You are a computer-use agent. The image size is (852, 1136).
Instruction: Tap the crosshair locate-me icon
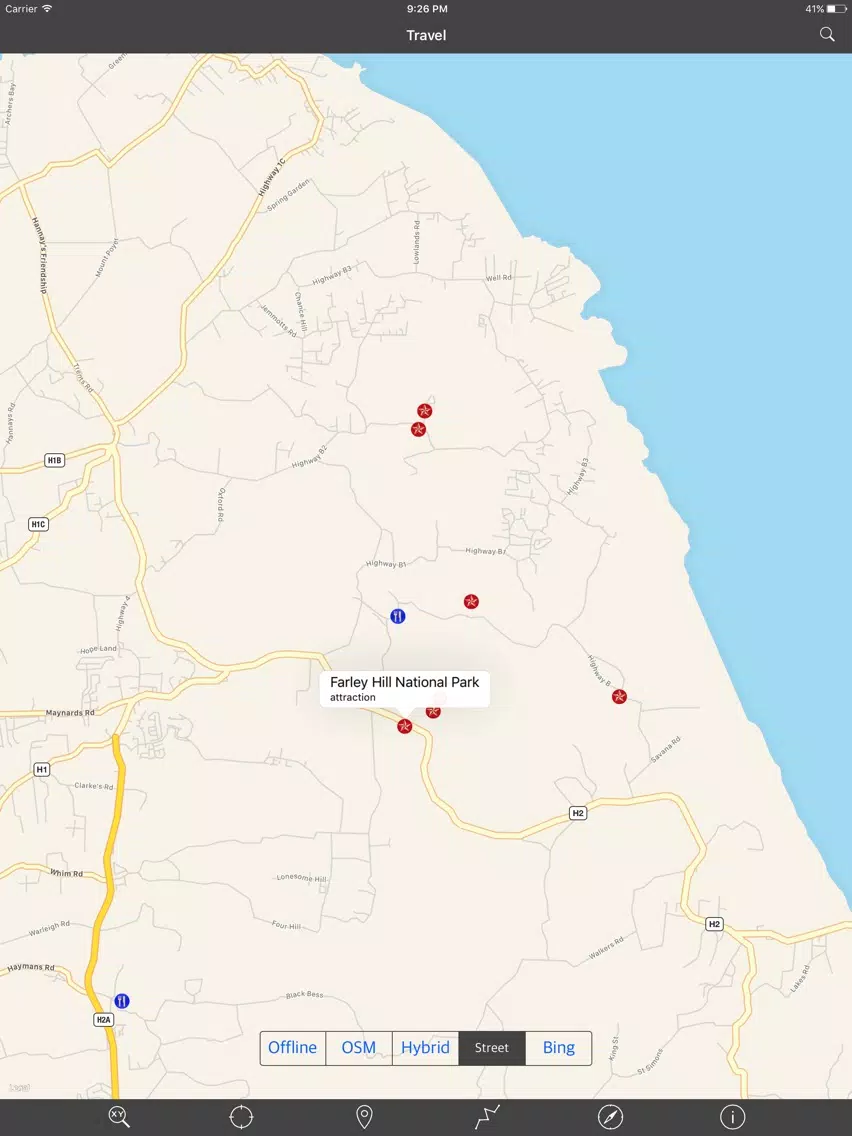coord(241,1116)
